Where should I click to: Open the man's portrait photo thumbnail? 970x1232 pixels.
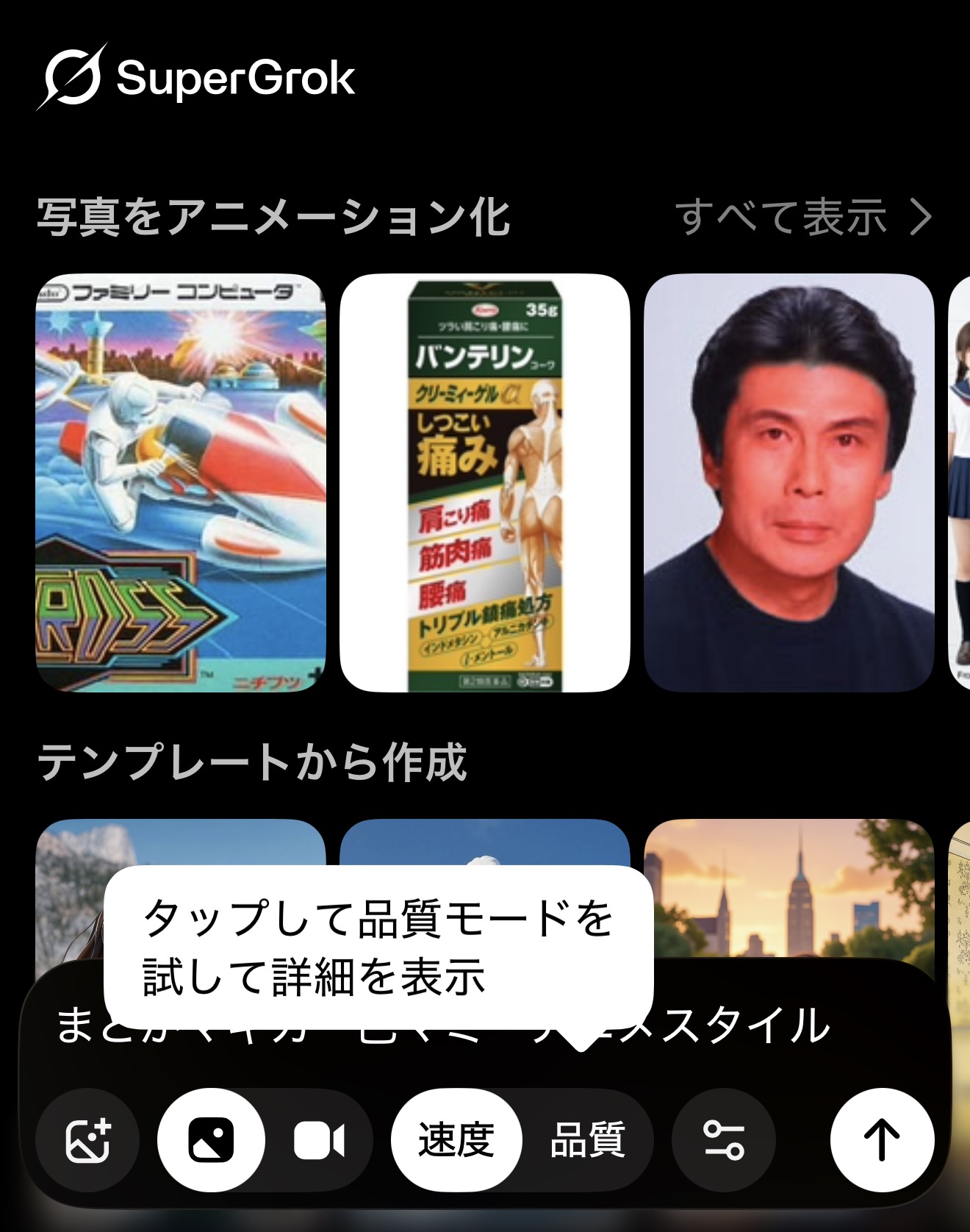coord(788,483)
